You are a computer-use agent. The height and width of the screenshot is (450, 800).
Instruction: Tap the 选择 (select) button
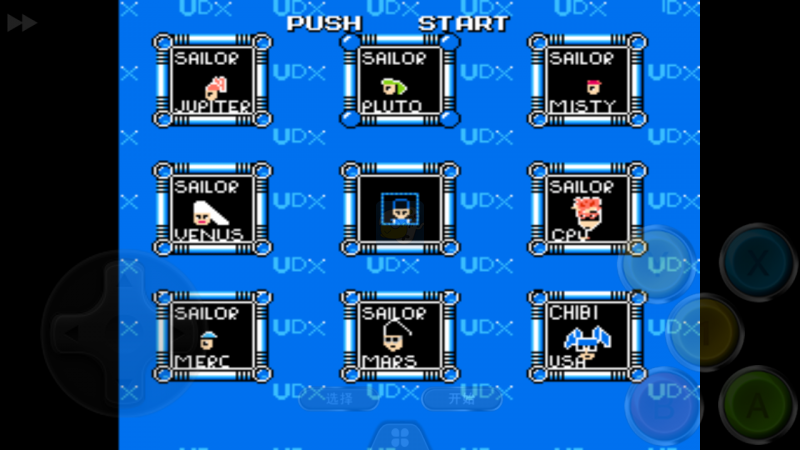339,399
